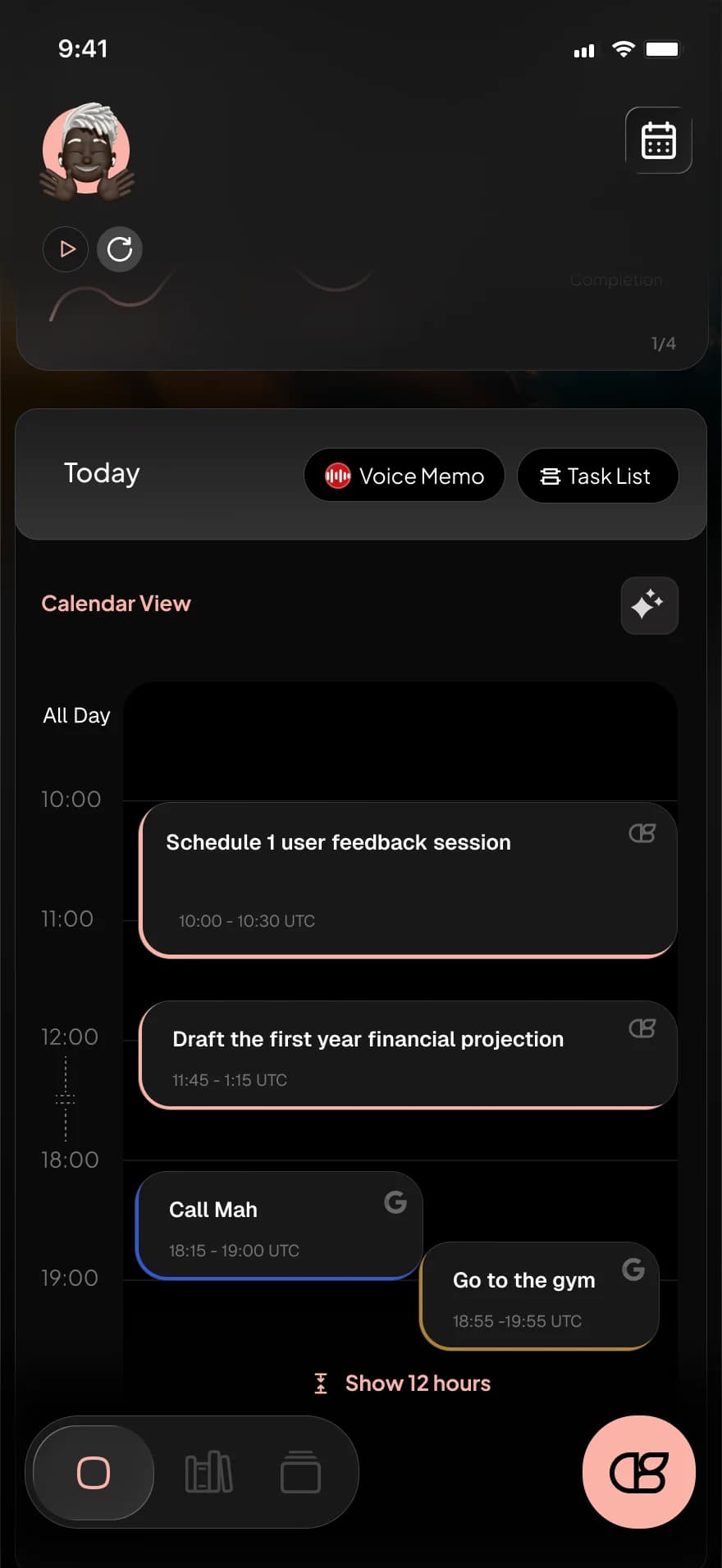
Task: Open Schedule 1 user feedback session event
Action: 408,879
